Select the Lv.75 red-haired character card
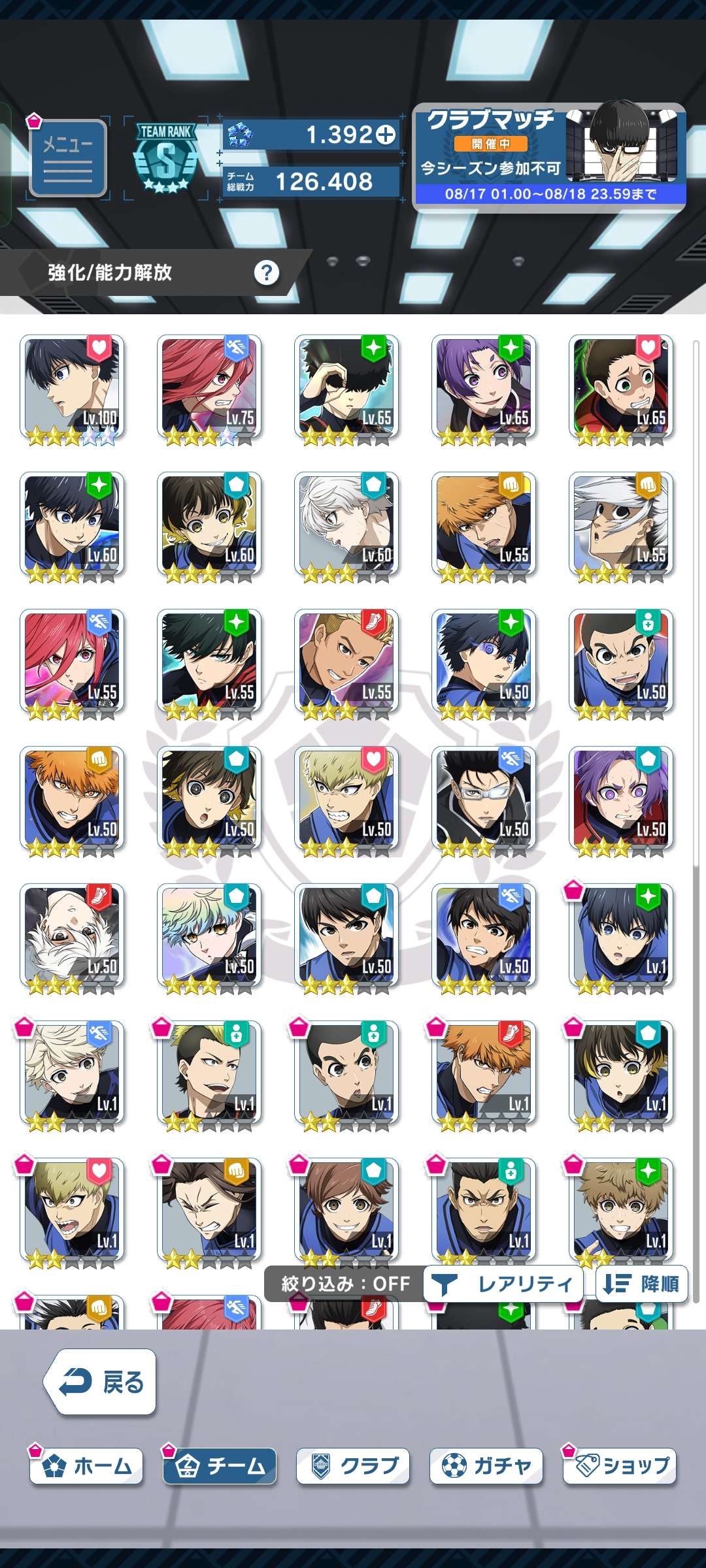Screen dimensions: 706x1568 coord(209,387)
